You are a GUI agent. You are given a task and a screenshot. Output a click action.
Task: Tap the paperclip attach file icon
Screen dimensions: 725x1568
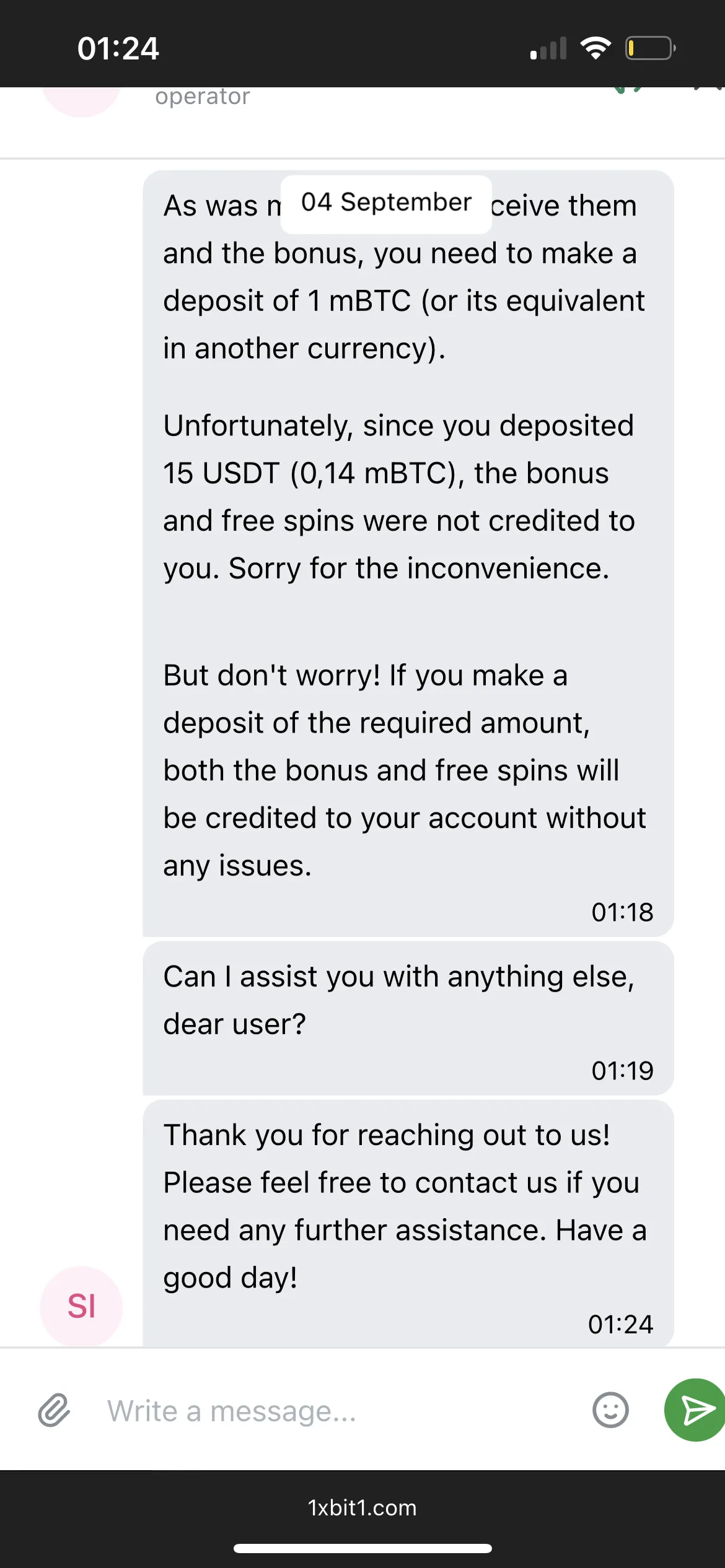(x=55, y=1410)
